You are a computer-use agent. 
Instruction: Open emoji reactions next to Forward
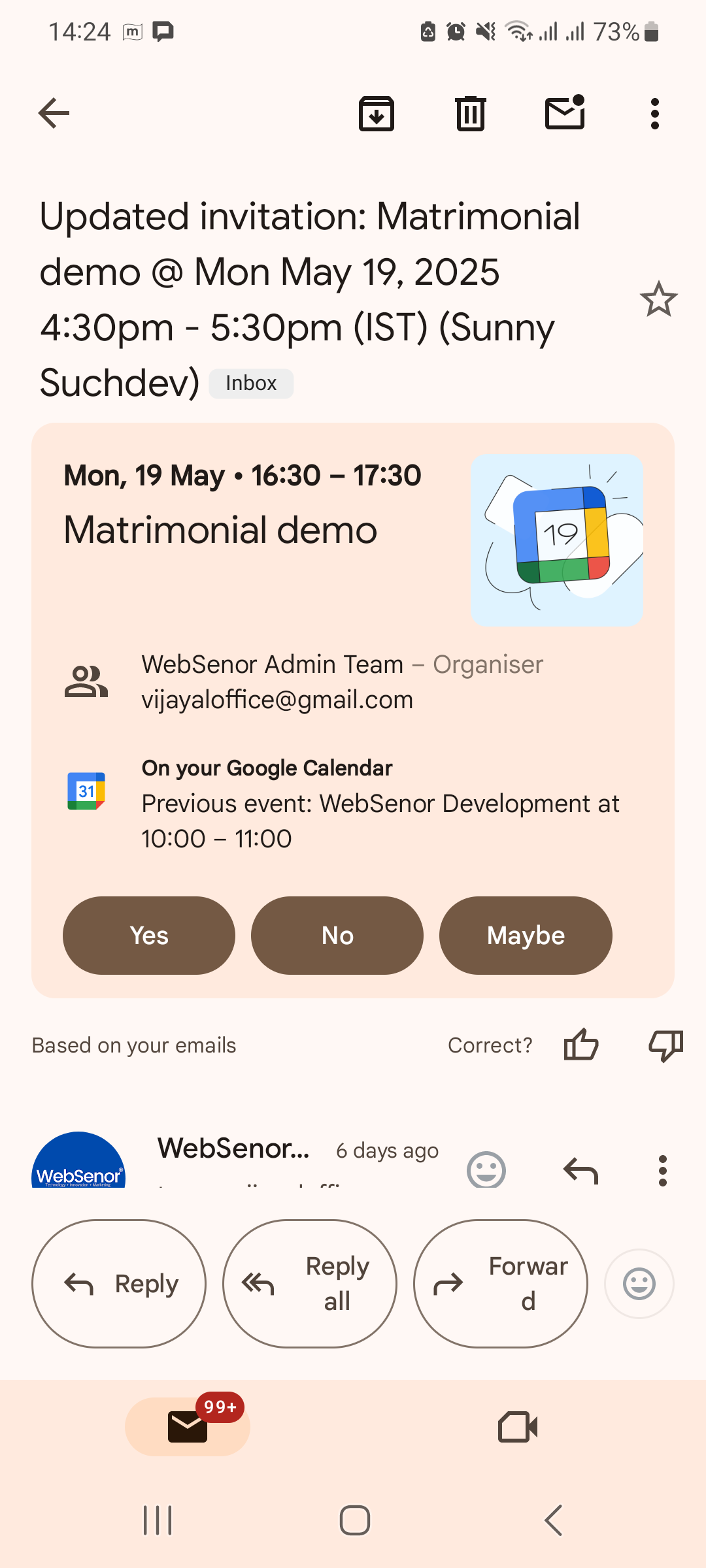[x=639, y=1284]
